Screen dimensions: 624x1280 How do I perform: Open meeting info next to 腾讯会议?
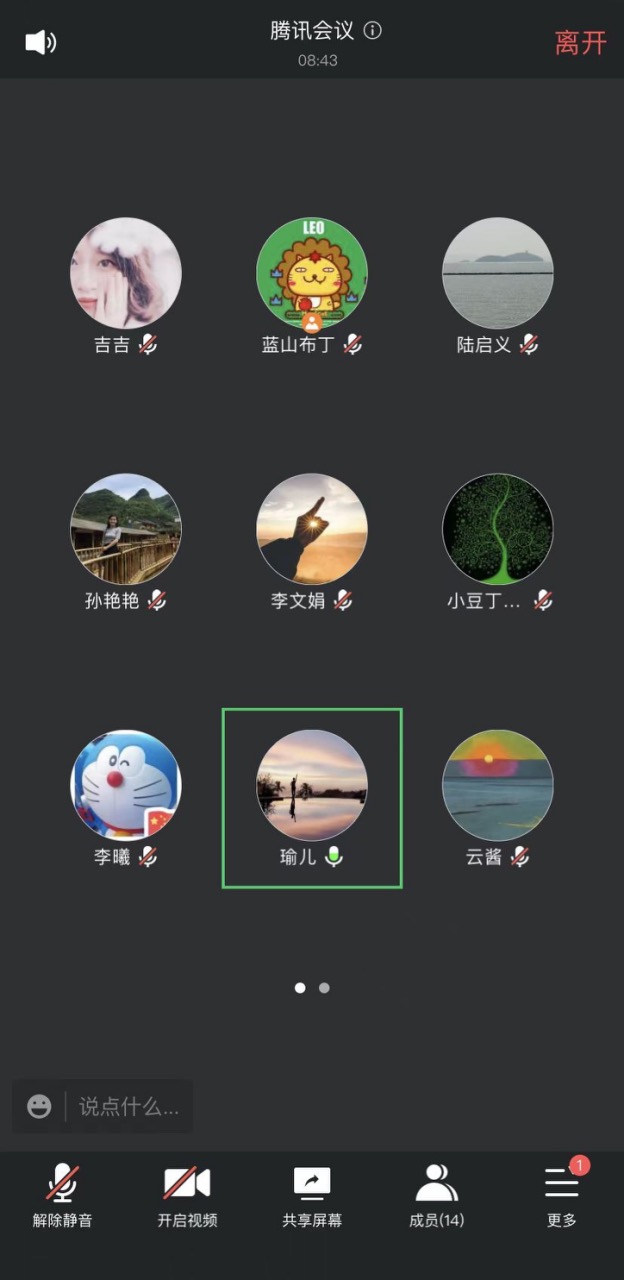click(373, 30)
